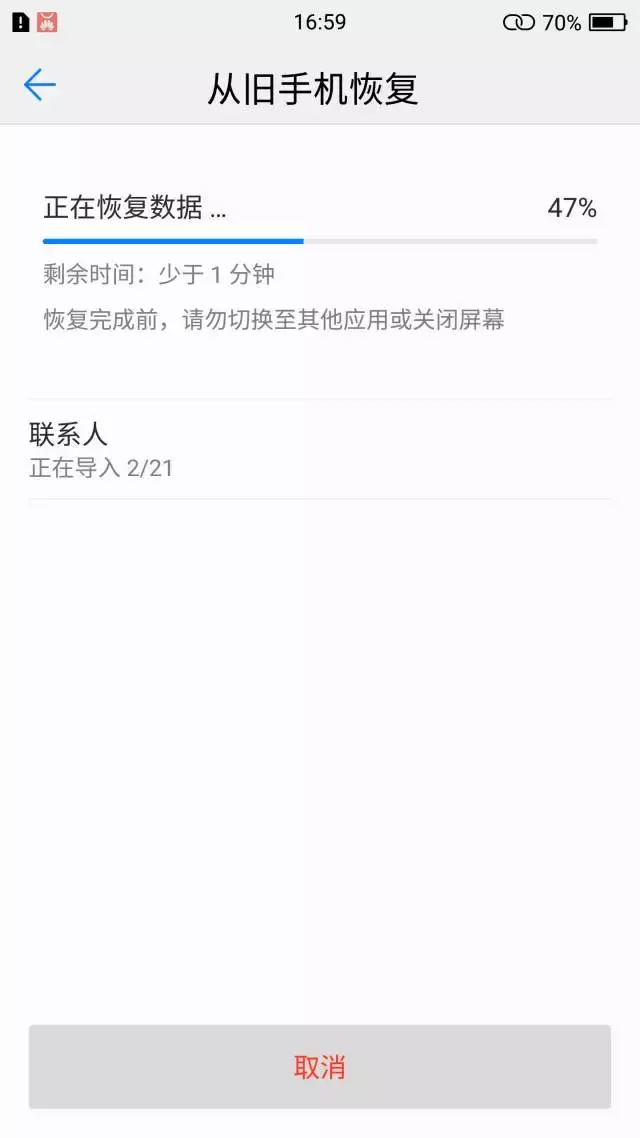Go back using the blue arrow
The height and width of the screenshot is (1138, 640).
point(40,86)
